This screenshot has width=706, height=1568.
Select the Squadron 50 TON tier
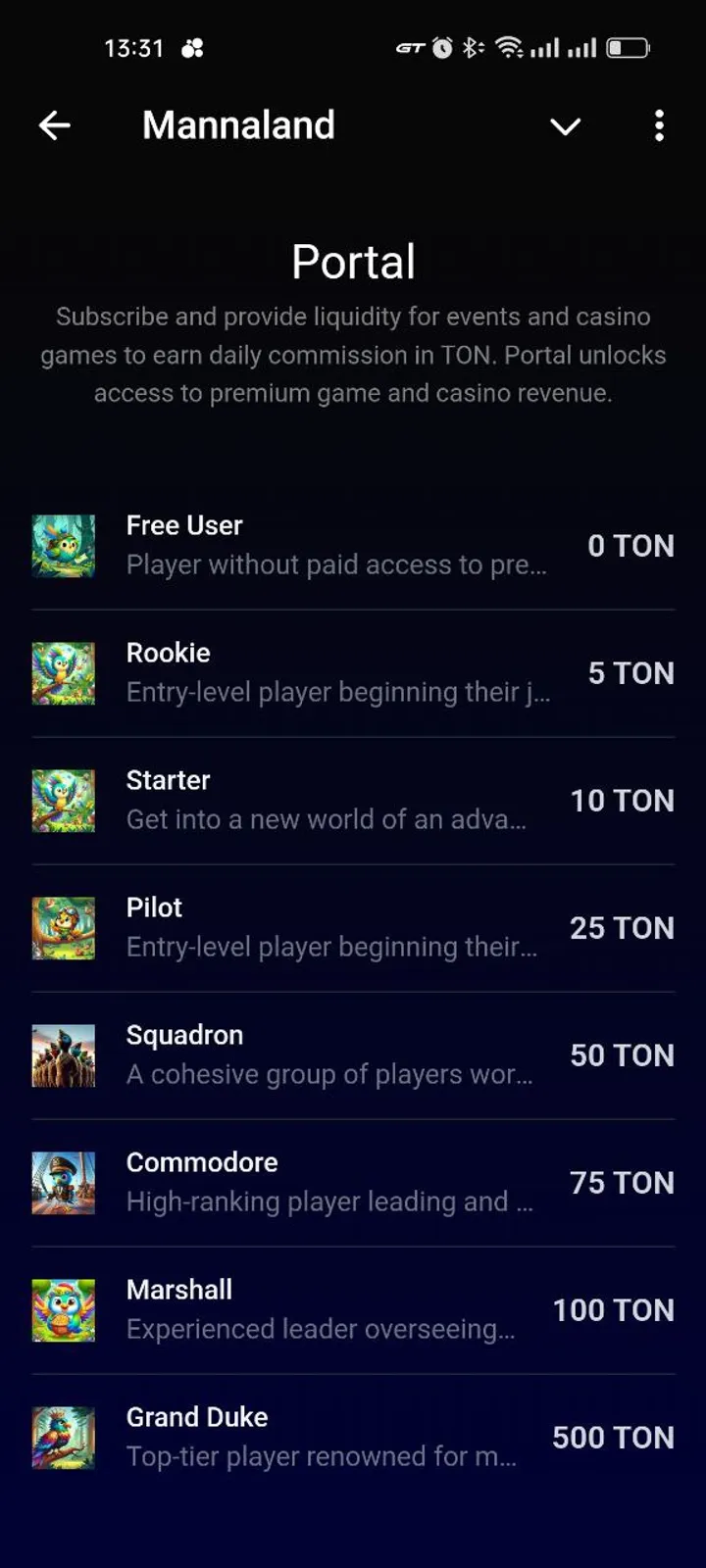[x=353, y=1055]
